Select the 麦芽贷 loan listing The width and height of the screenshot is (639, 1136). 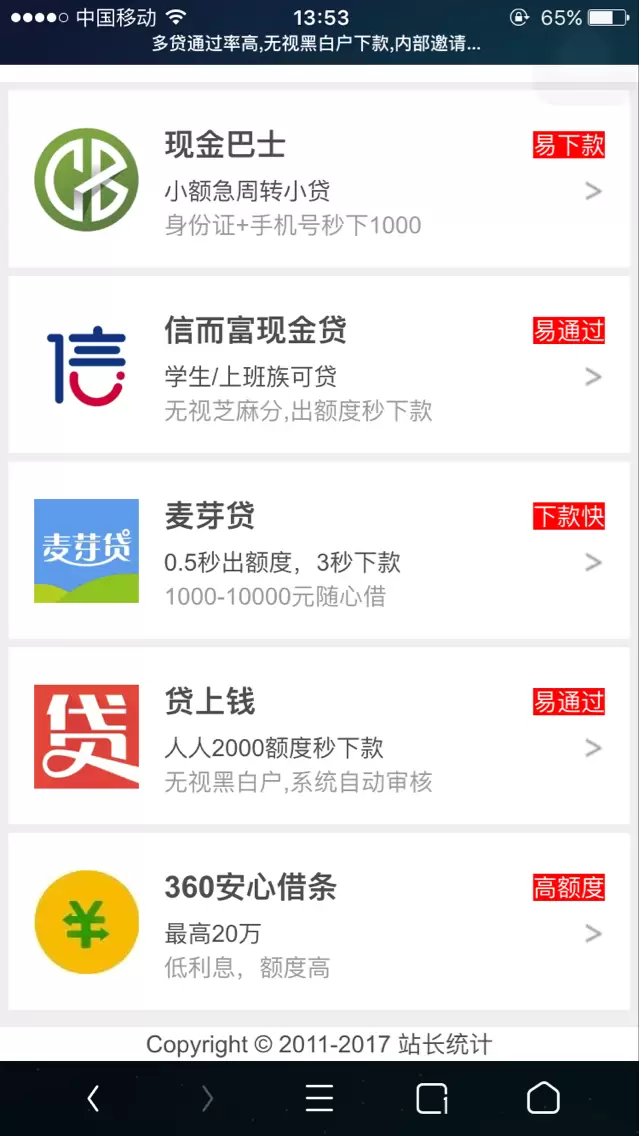click(319, 550)
